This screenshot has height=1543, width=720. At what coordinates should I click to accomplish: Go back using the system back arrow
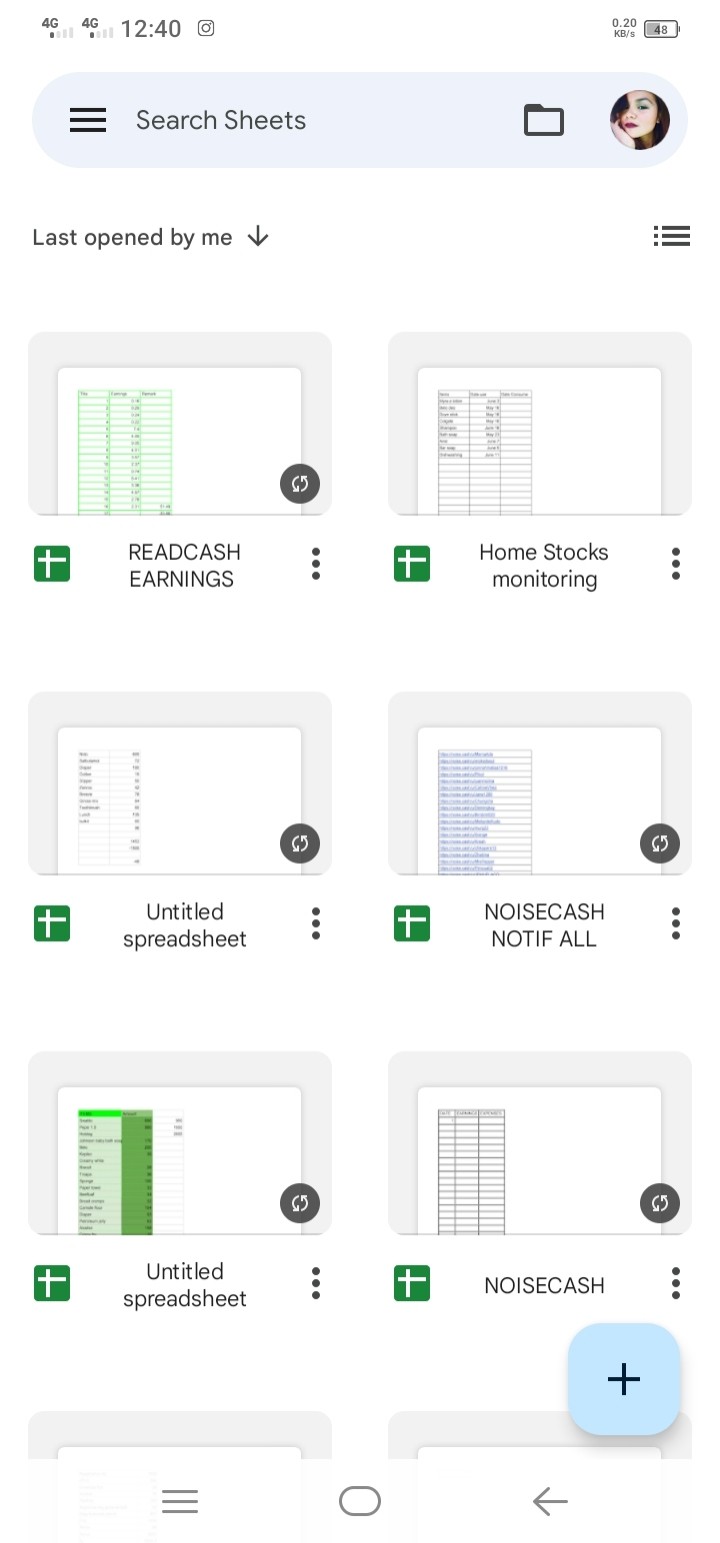[x=550, y=1501]
